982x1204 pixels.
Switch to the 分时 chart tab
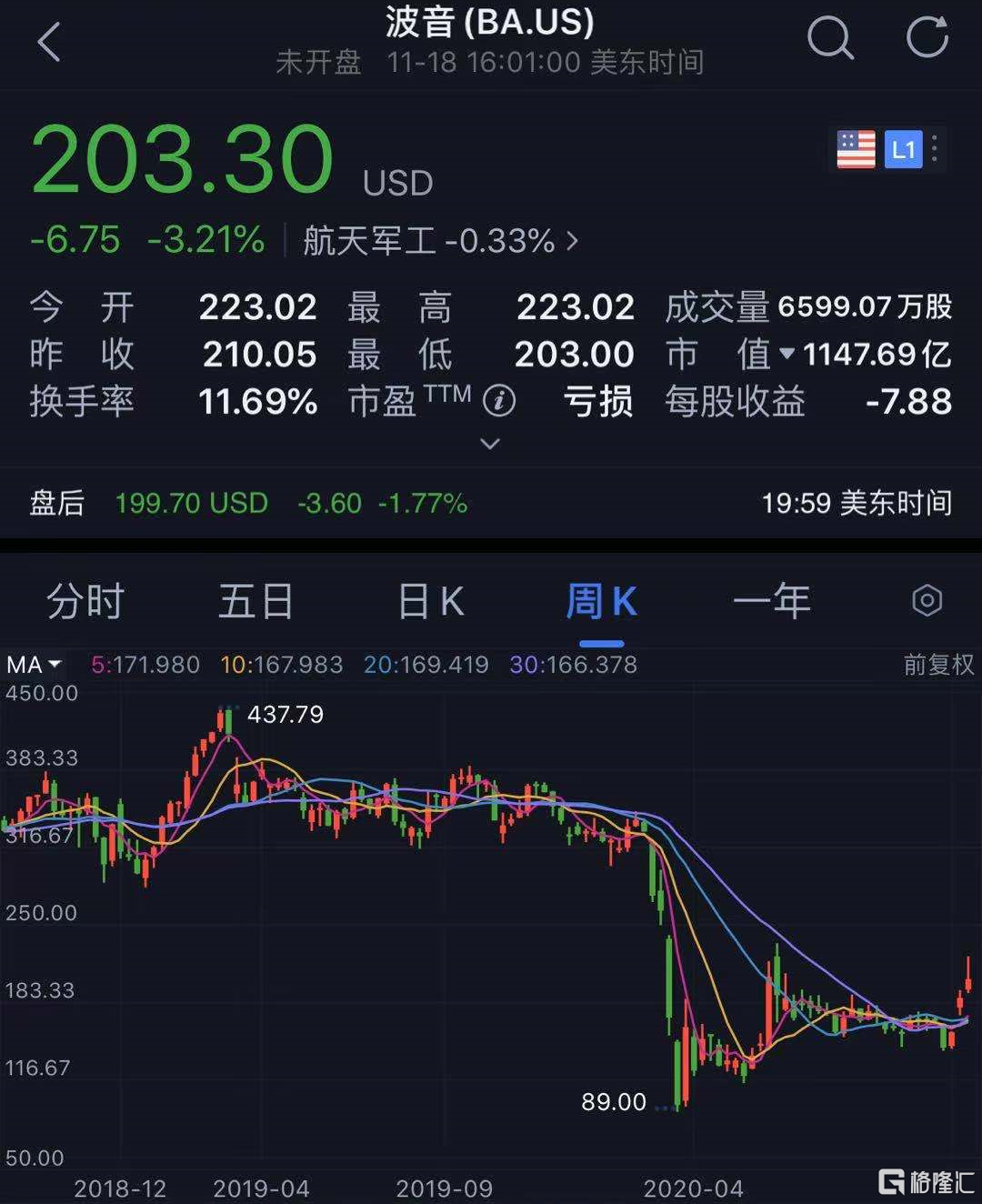point(85,602)
